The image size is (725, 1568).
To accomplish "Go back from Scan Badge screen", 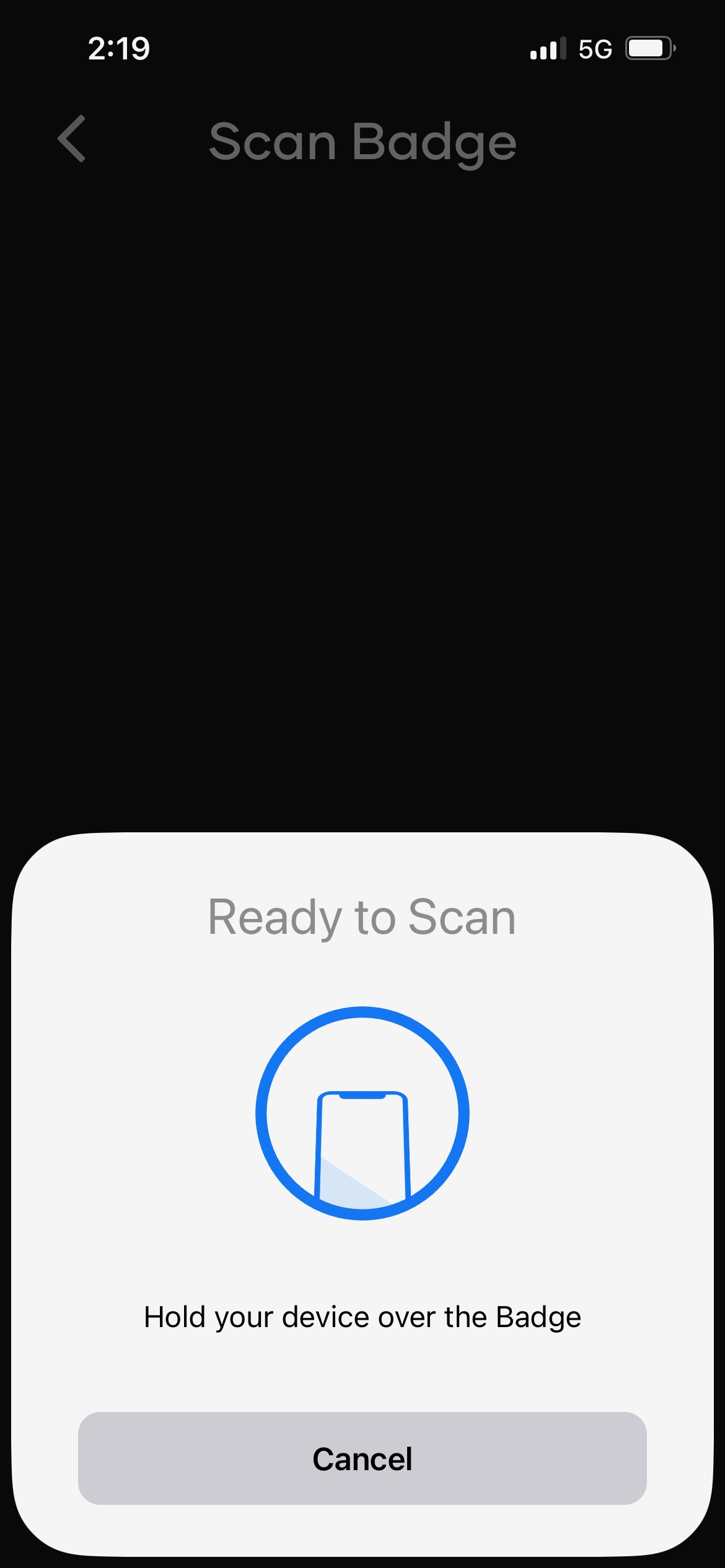I will (x=72, y=139).
